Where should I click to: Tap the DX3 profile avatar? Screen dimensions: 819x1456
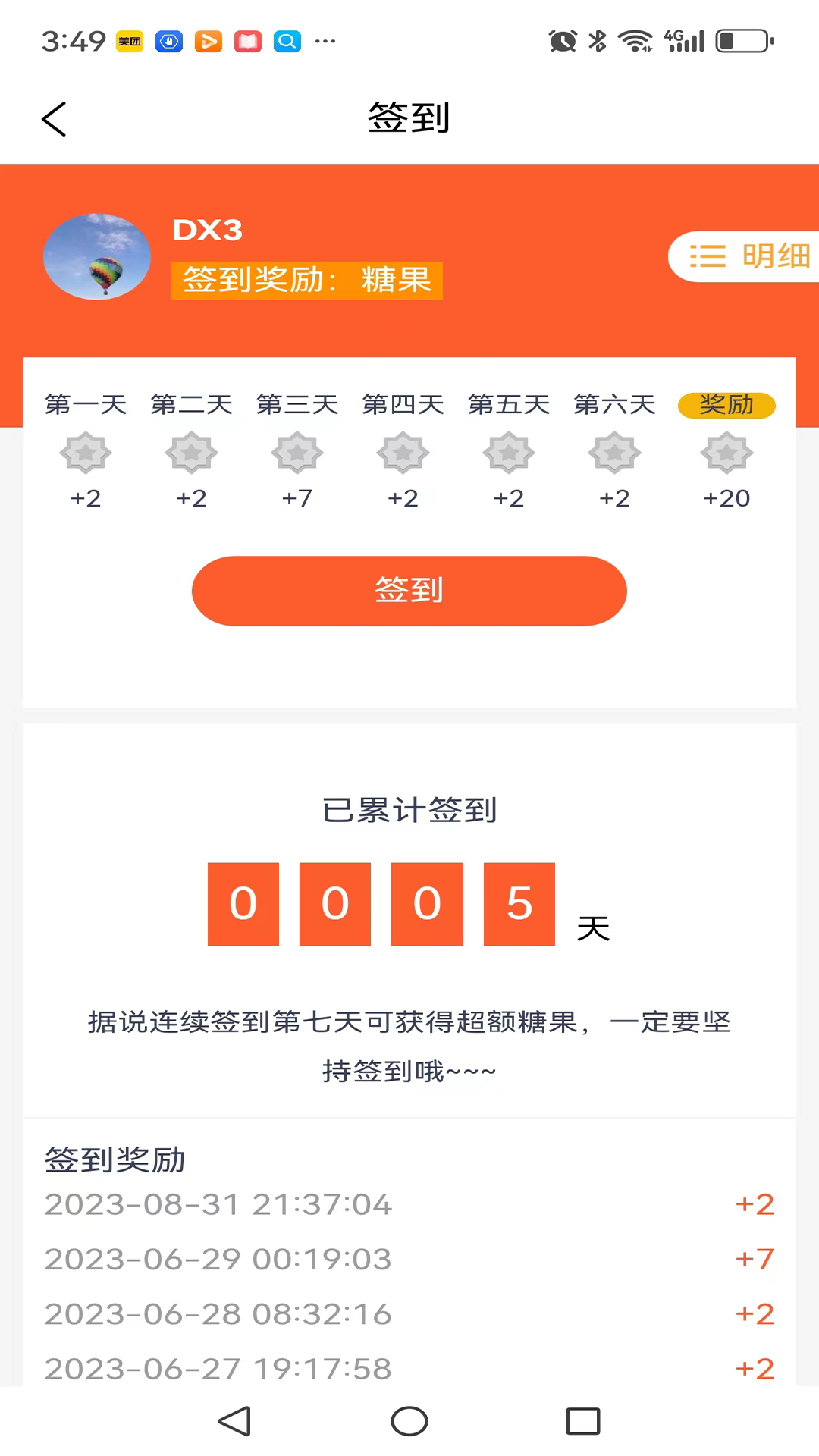pos(97,256)
